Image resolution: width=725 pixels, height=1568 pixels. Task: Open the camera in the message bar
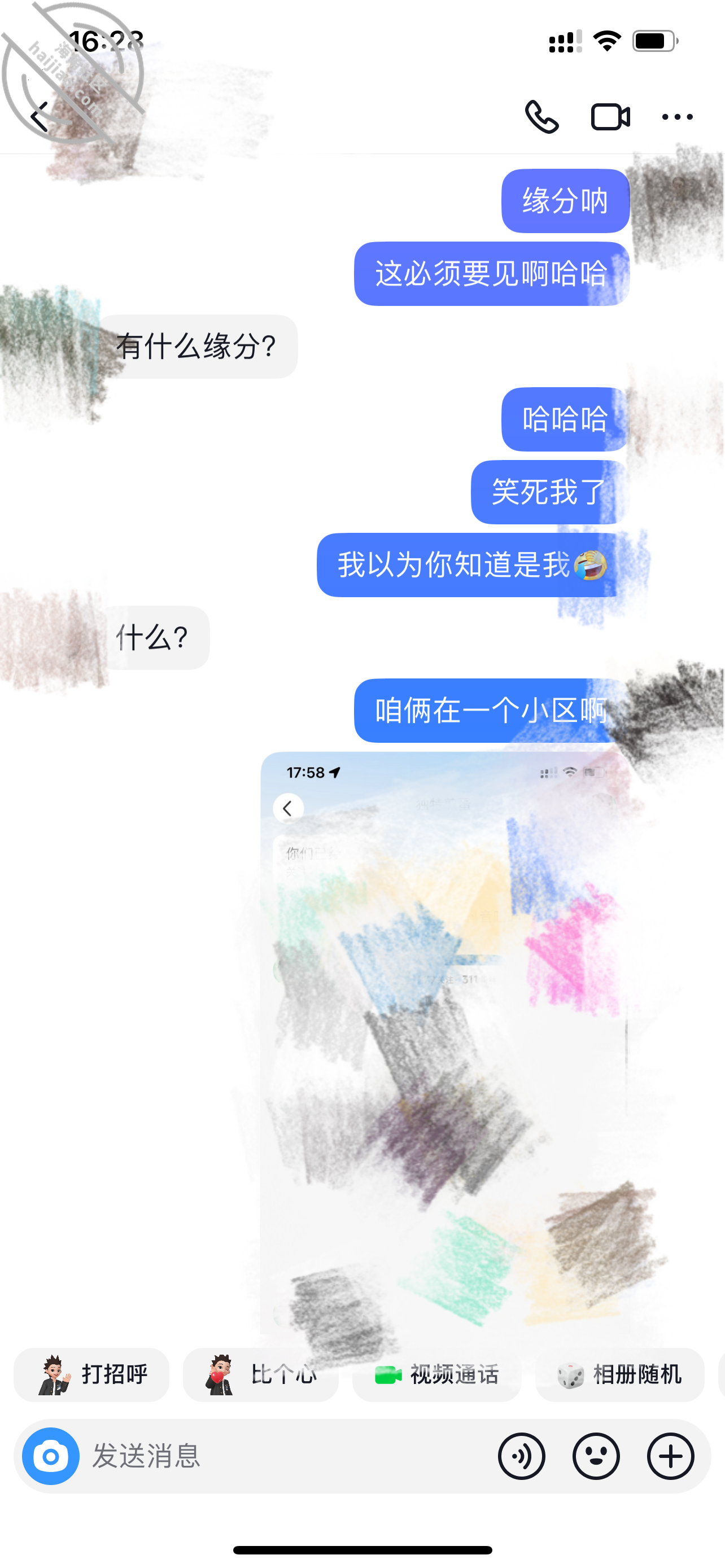[x=51, y=1456]
